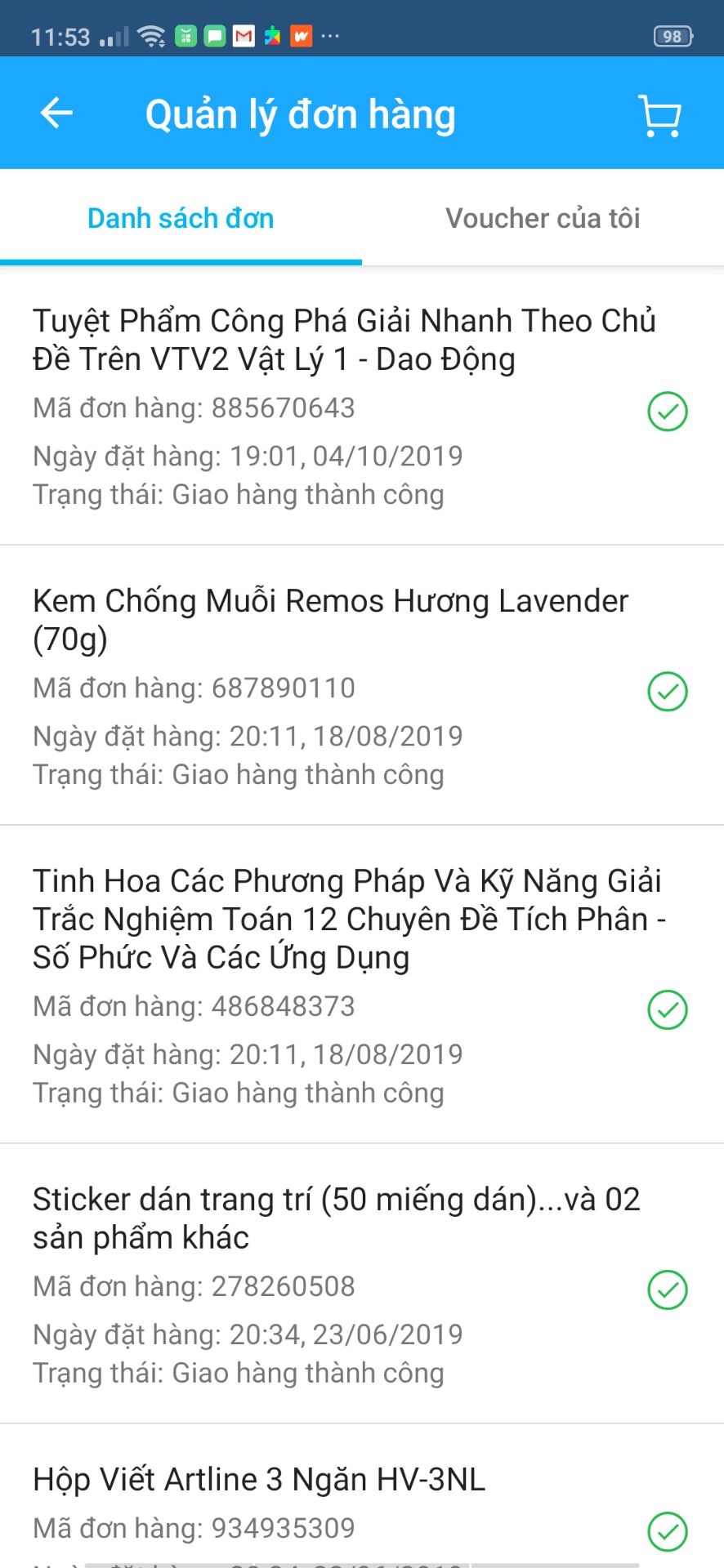Open order 'Kem Chống Muỗi Remos Hương Lavender'
Screen dimensions: 724x1568
329,619
